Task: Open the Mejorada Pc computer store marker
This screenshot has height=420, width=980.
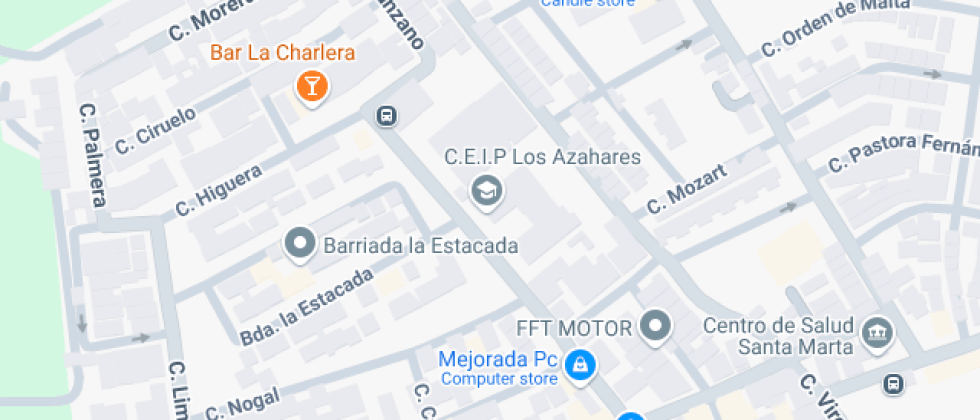Action: click(x=577, y=366)
